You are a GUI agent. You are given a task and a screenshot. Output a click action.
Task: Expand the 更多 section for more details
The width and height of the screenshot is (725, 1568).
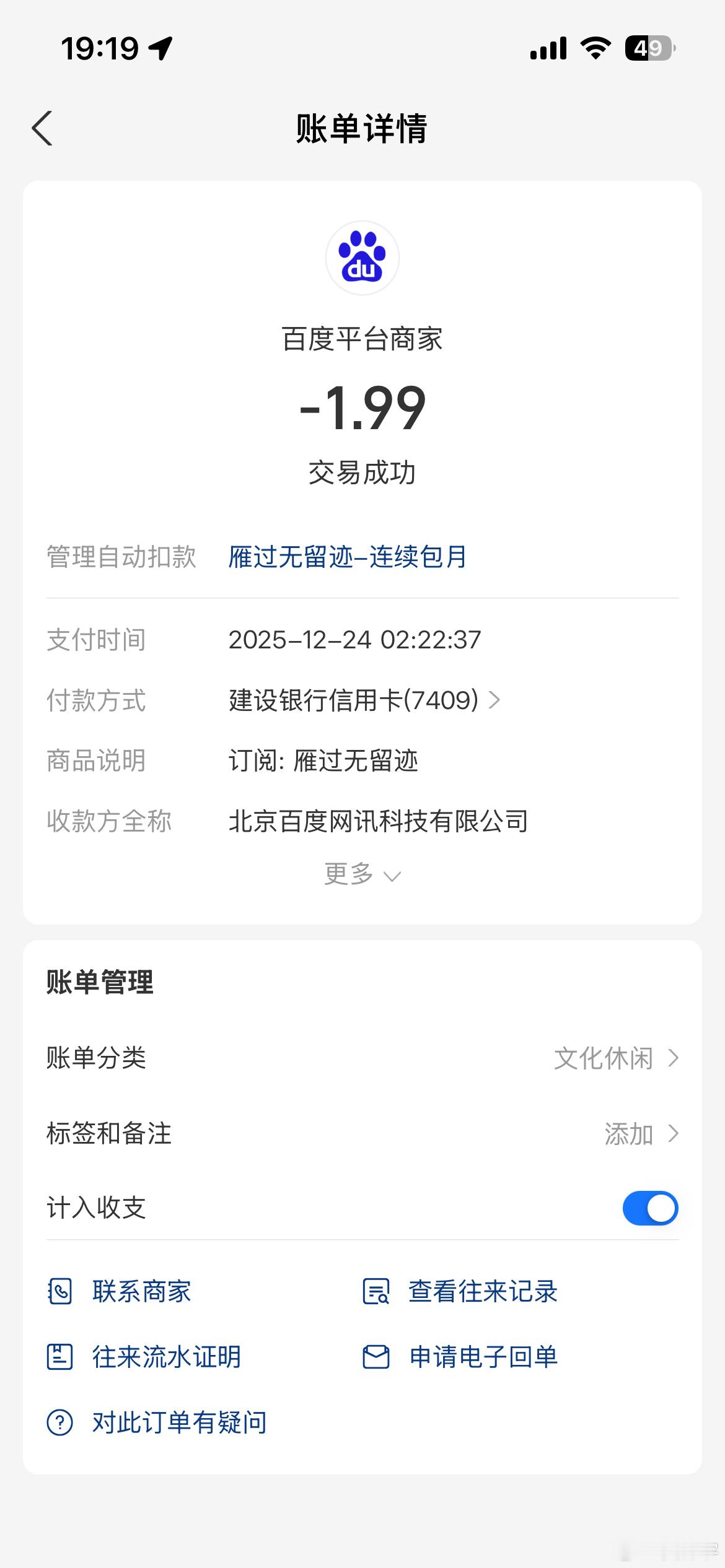pyautogui.click(x=362, y=874)
